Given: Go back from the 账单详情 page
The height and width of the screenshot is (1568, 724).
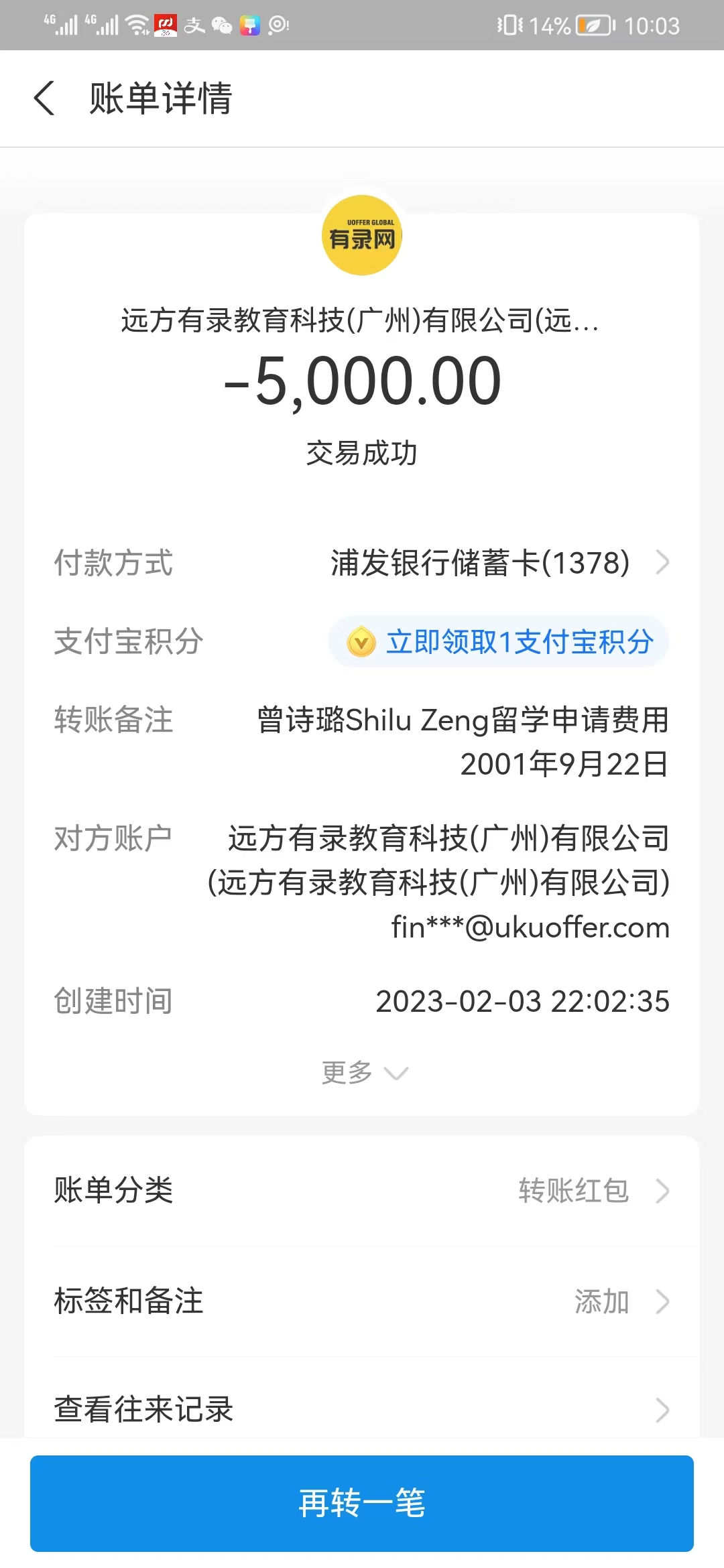Looking at the screenshot, I should (44, 99).
